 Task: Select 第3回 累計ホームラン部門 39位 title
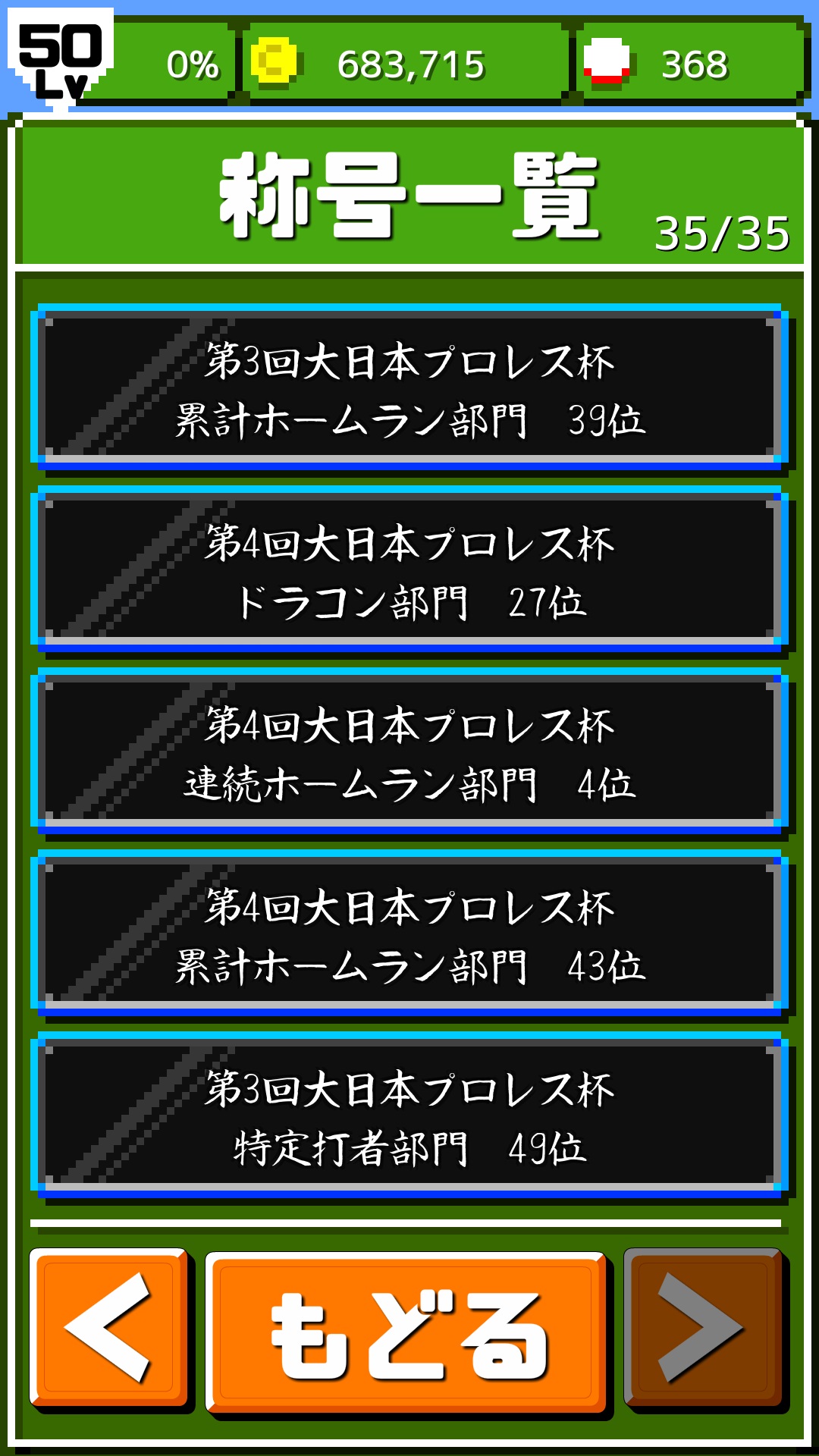409,388
